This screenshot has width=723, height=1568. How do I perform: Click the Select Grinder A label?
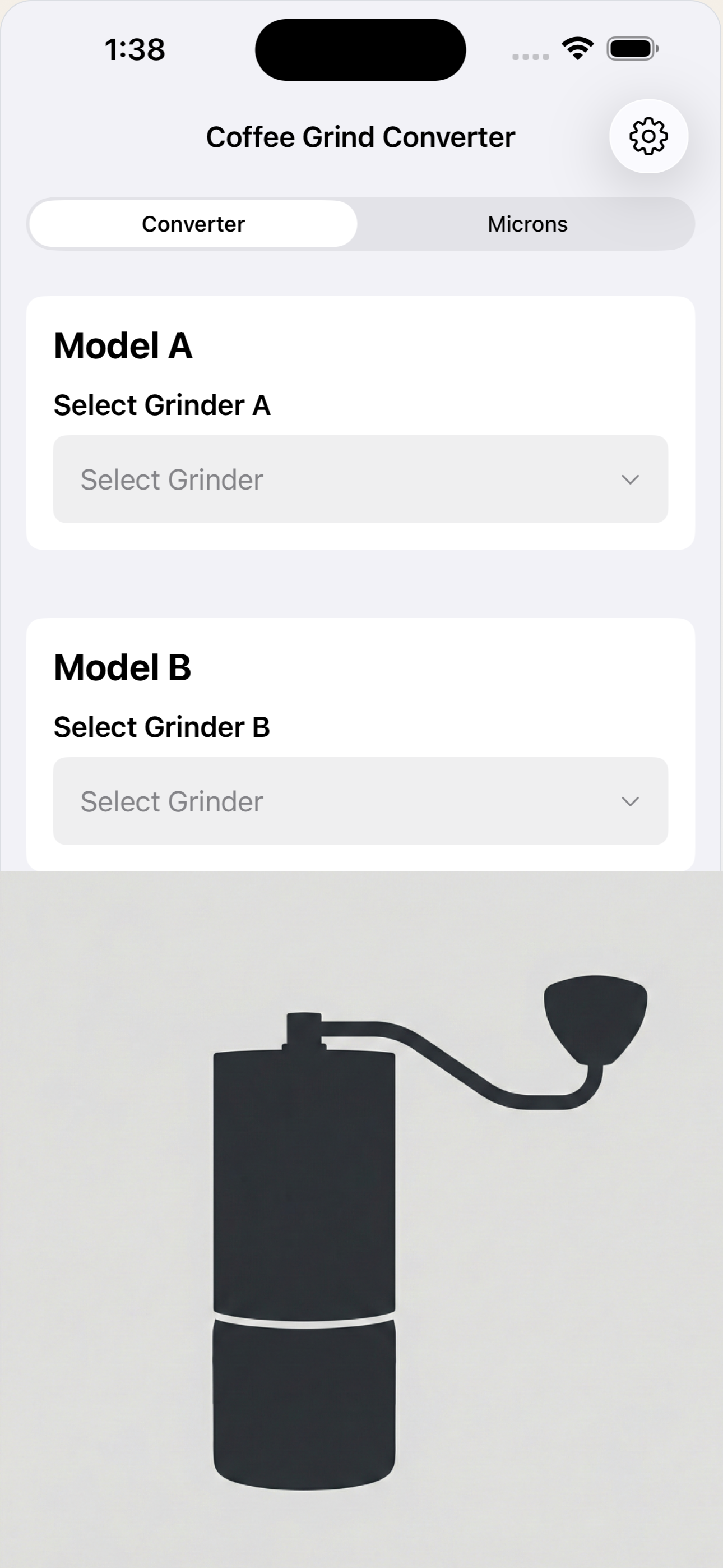click(163, 405)
